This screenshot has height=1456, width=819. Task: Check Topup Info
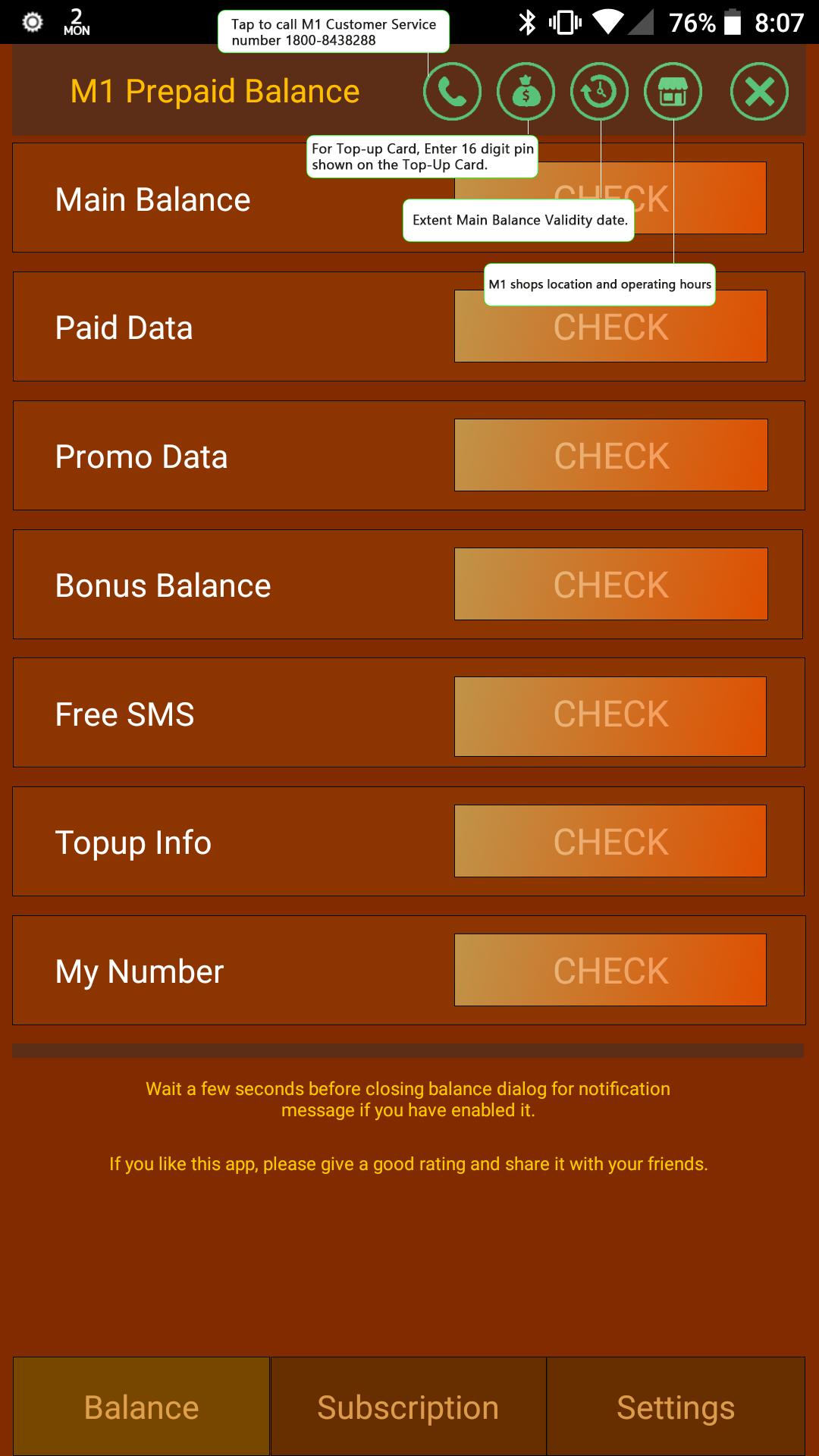click(x=610, y=841)
